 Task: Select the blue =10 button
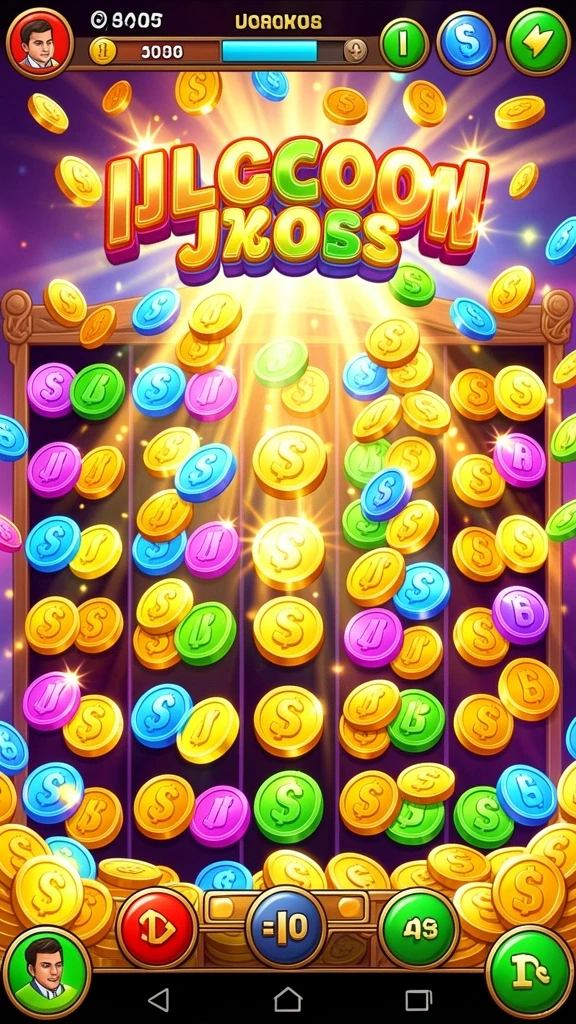286,927
